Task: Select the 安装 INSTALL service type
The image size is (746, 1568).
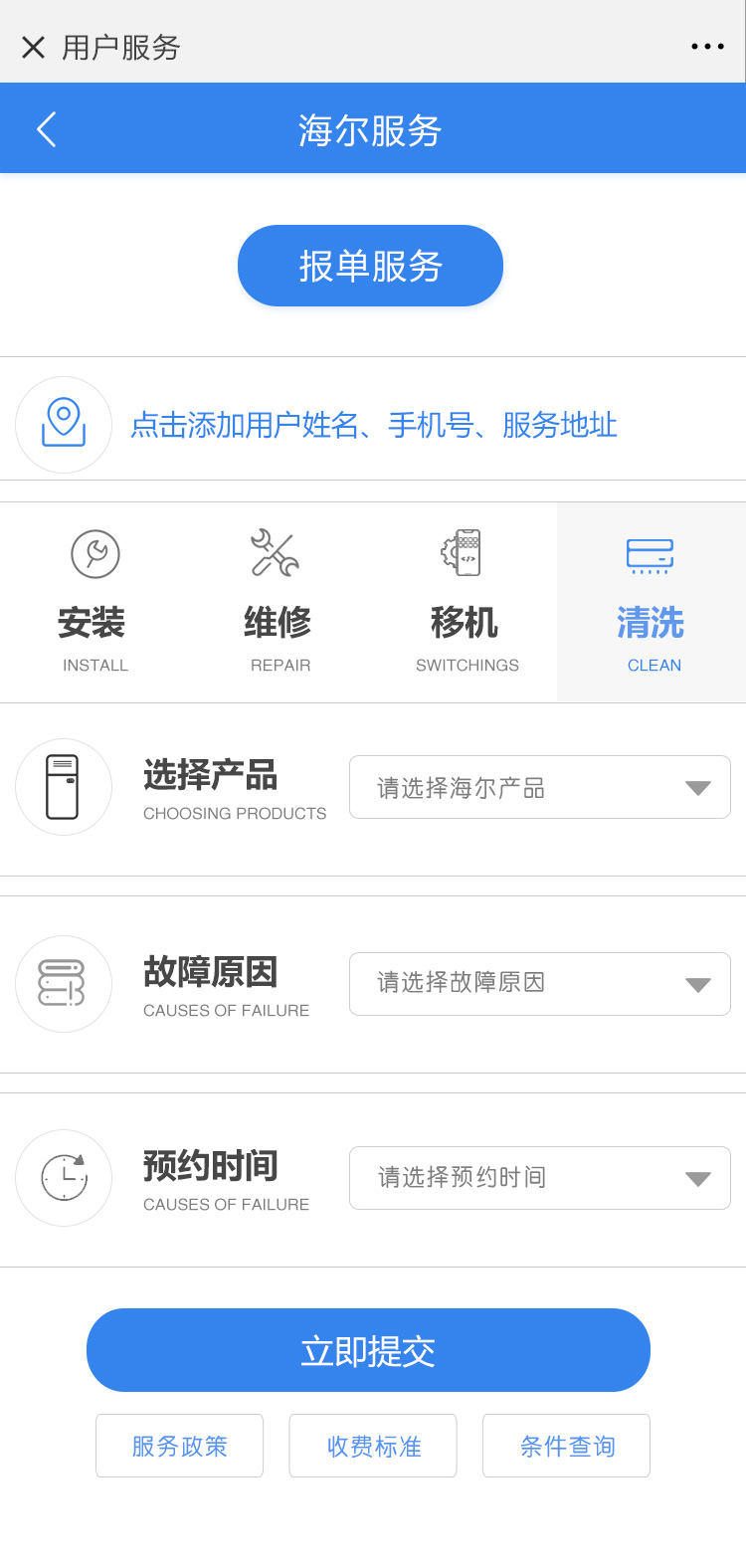Action: pyautogui.click(x=93, y=602)
